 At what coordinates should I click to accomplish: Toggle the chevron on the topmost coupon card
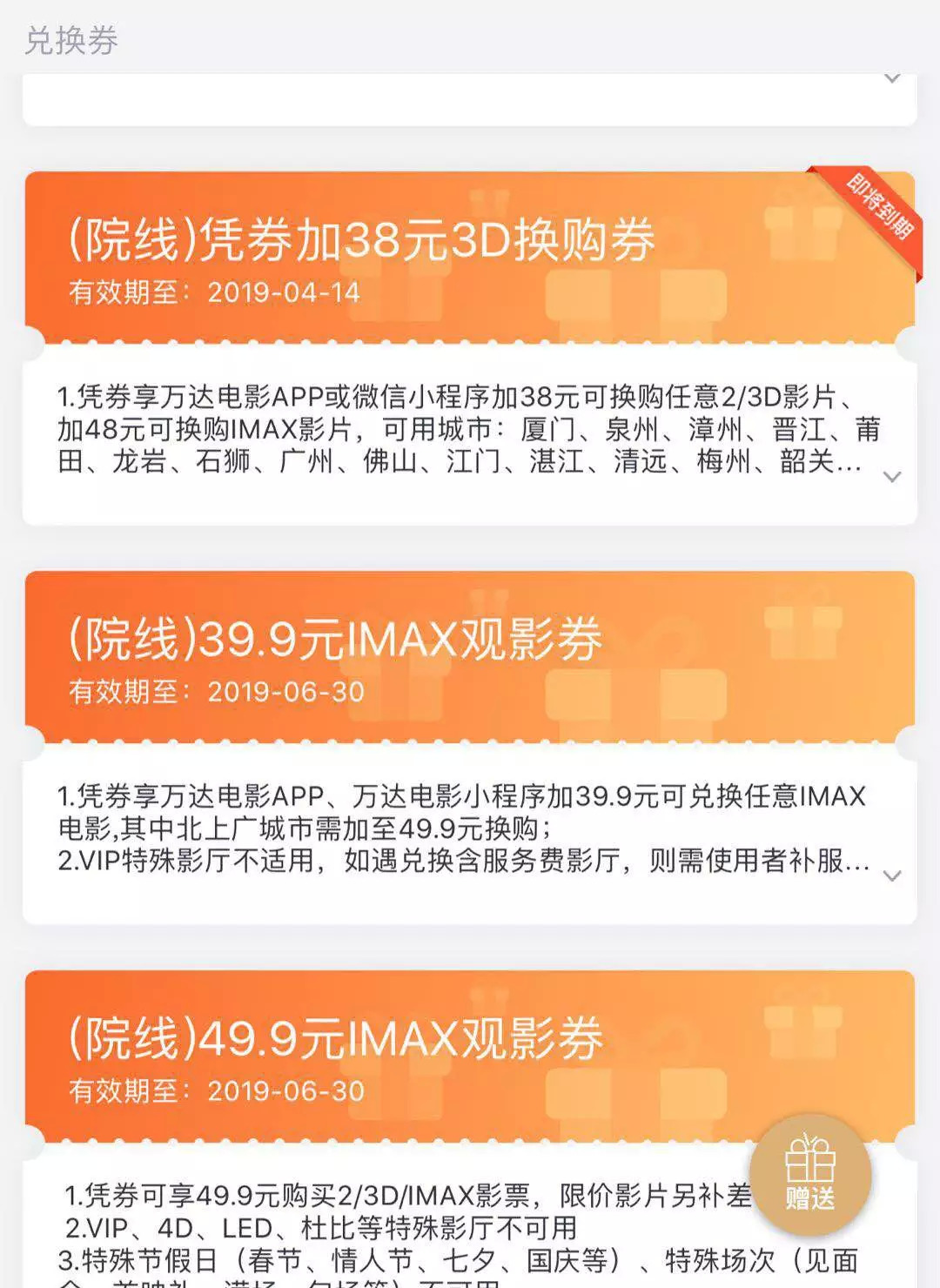click(x=891, y=78)
